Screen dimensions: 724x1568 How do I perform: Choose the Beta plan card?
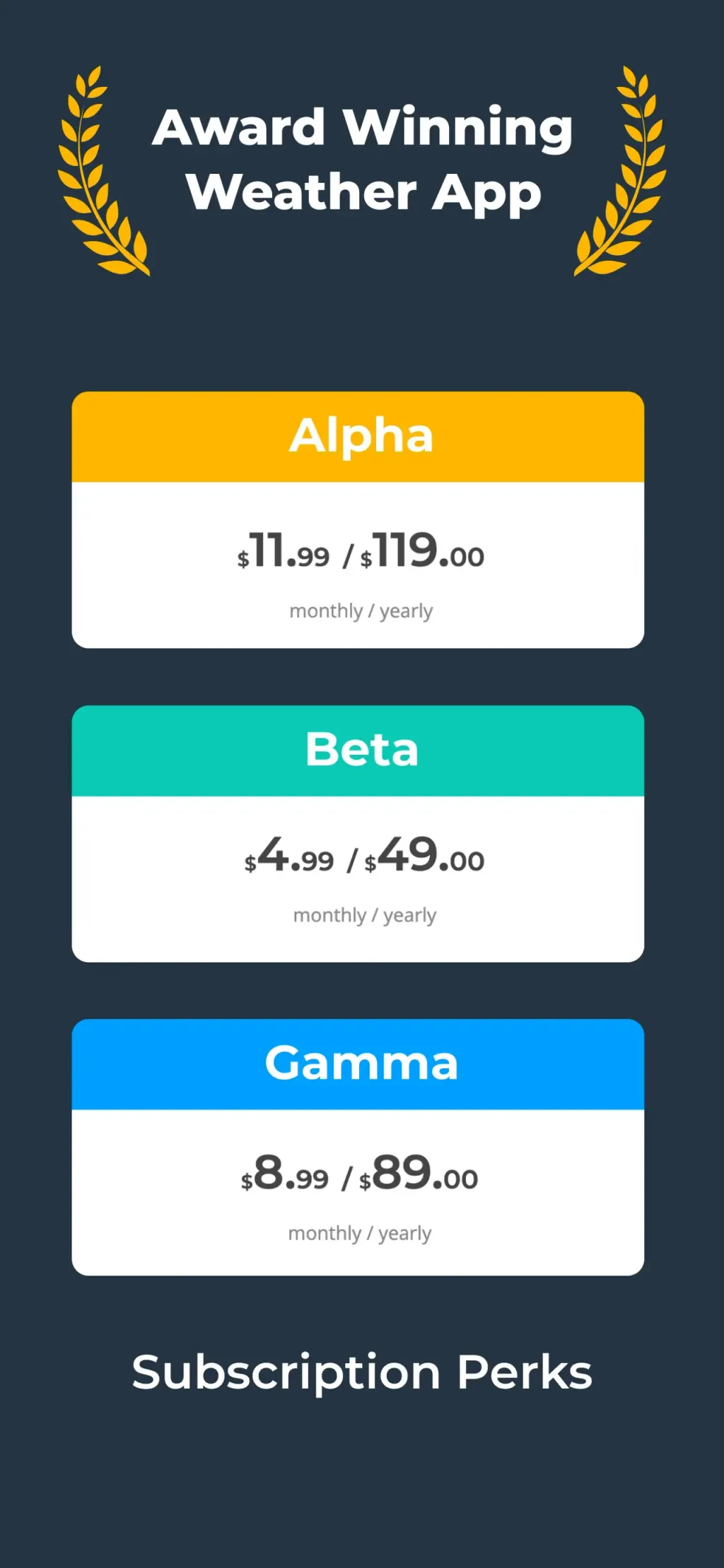point(358,833)
